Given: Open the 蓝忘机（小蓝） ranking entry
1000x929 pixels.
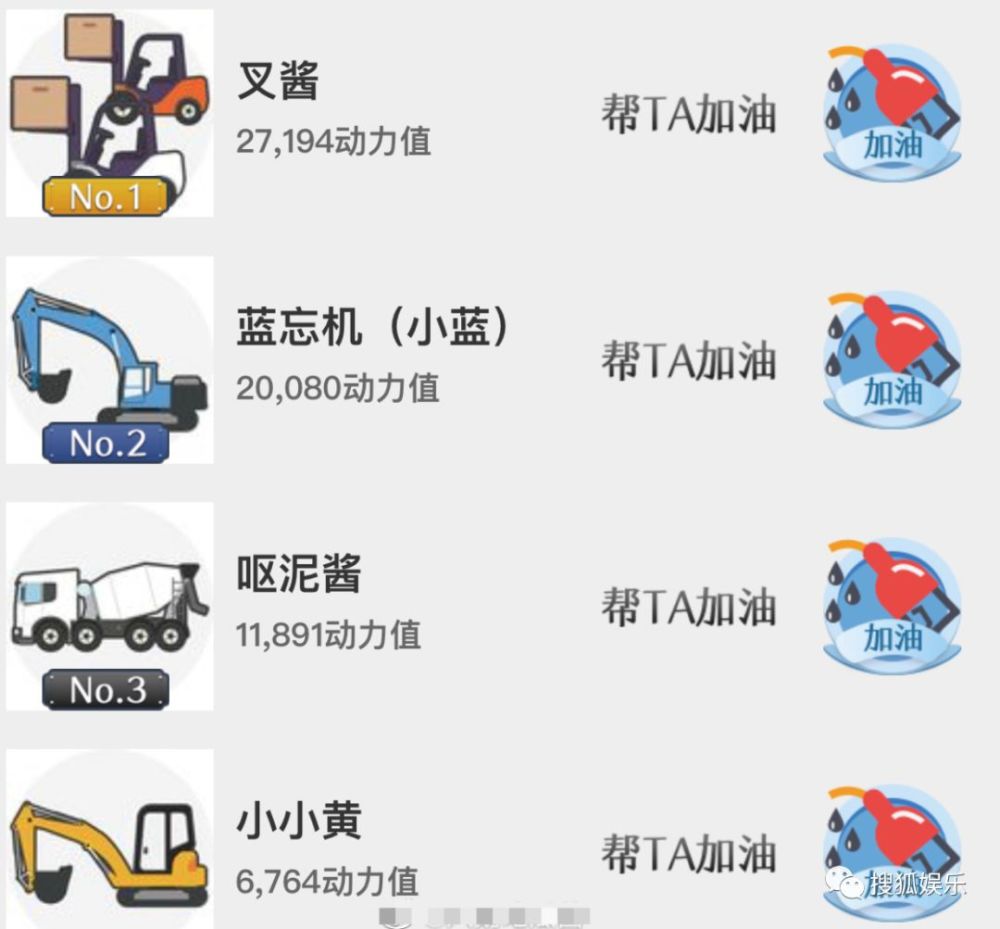Looking at the screenshot, I should tap(372, 329).
